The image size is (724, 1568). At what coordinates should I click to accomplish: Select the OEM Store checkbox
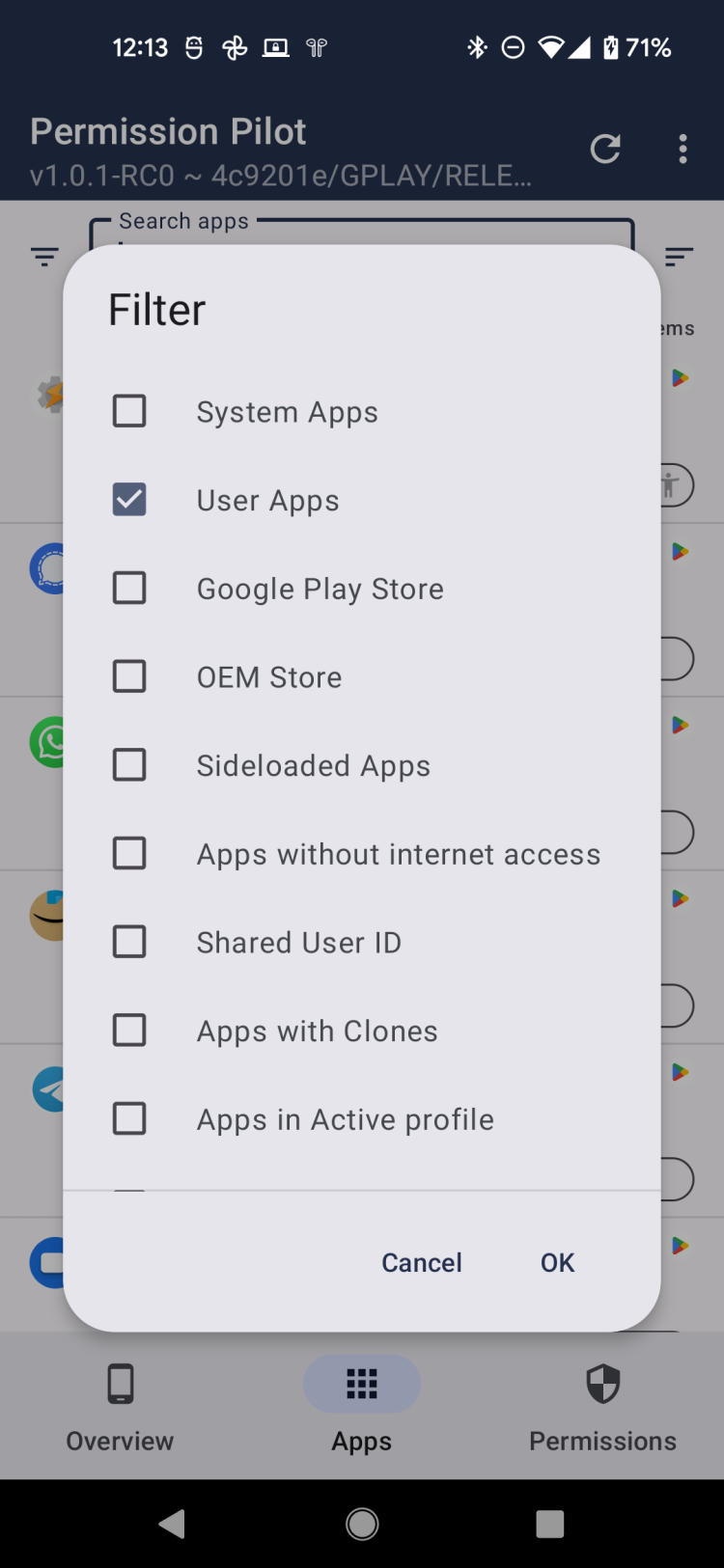(x=129, y=676)
